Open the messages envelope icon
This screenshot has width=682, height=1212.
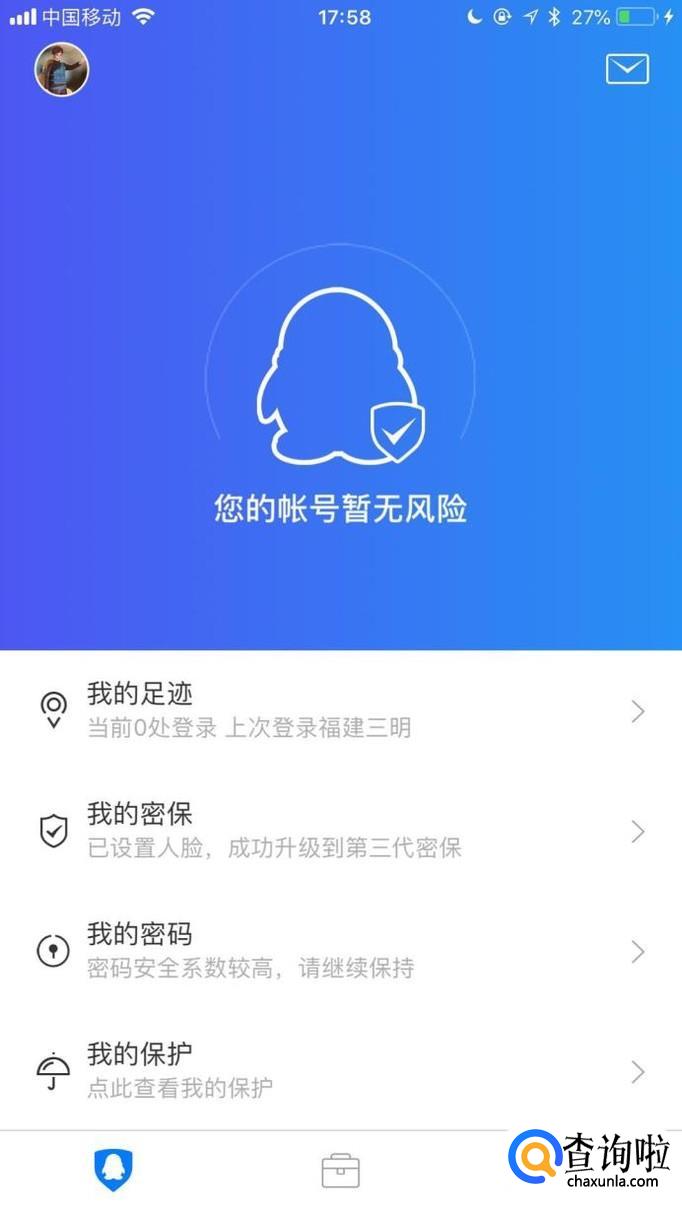[x=627, y=69]
